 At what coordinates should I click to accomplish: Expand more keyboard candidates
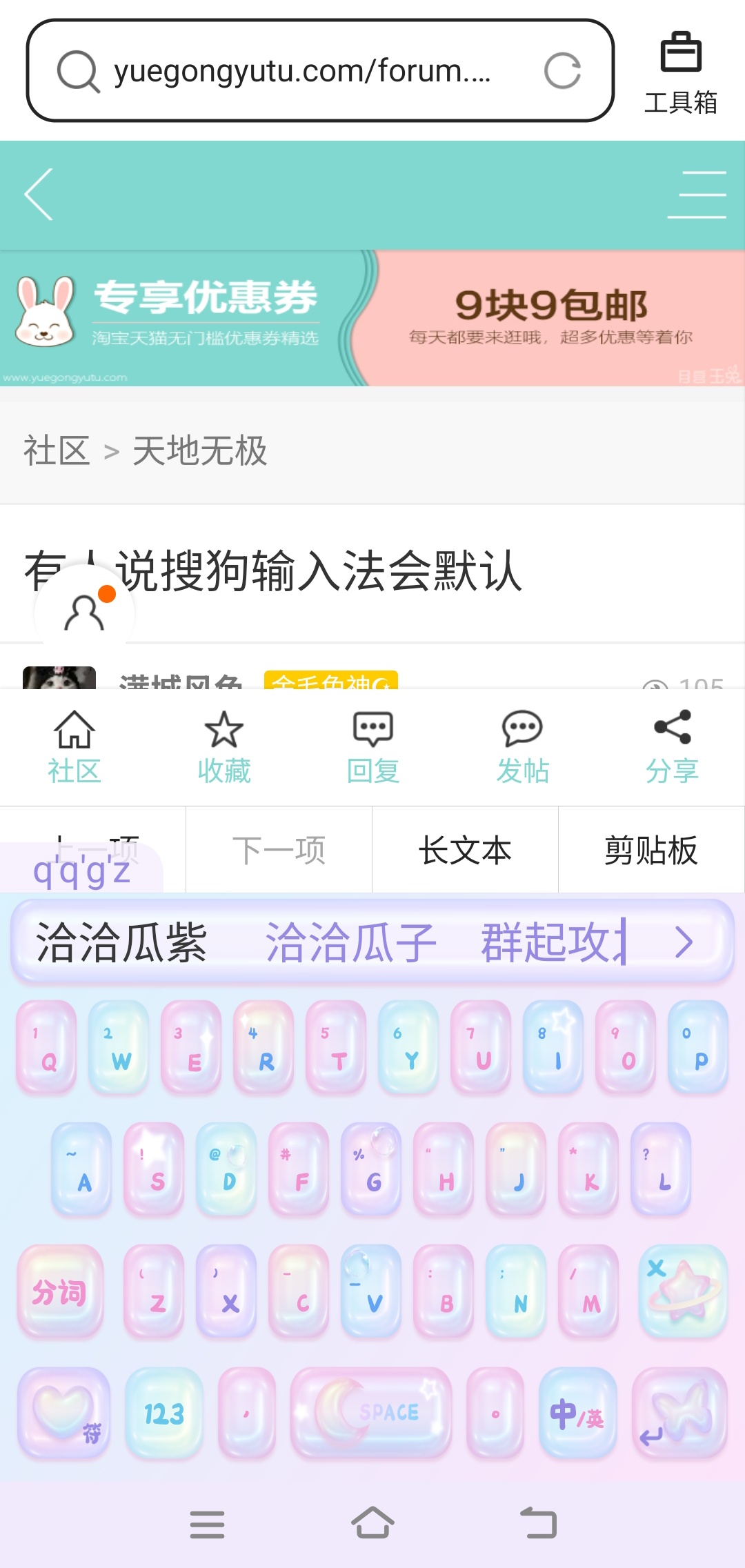(x=684, y=942)
